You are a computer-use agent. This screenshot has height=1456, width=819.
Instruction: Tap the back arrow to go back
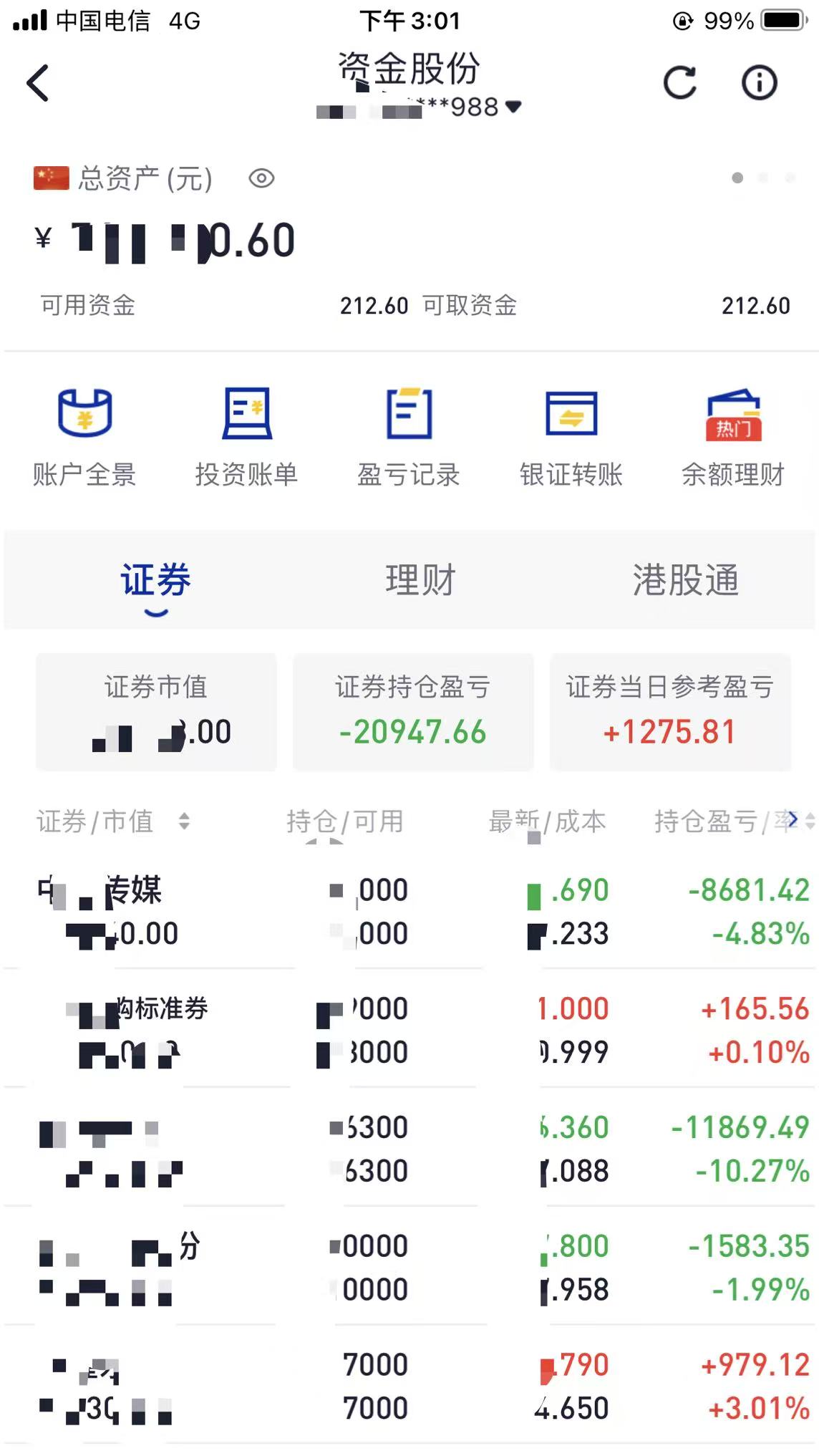point(36,82)
